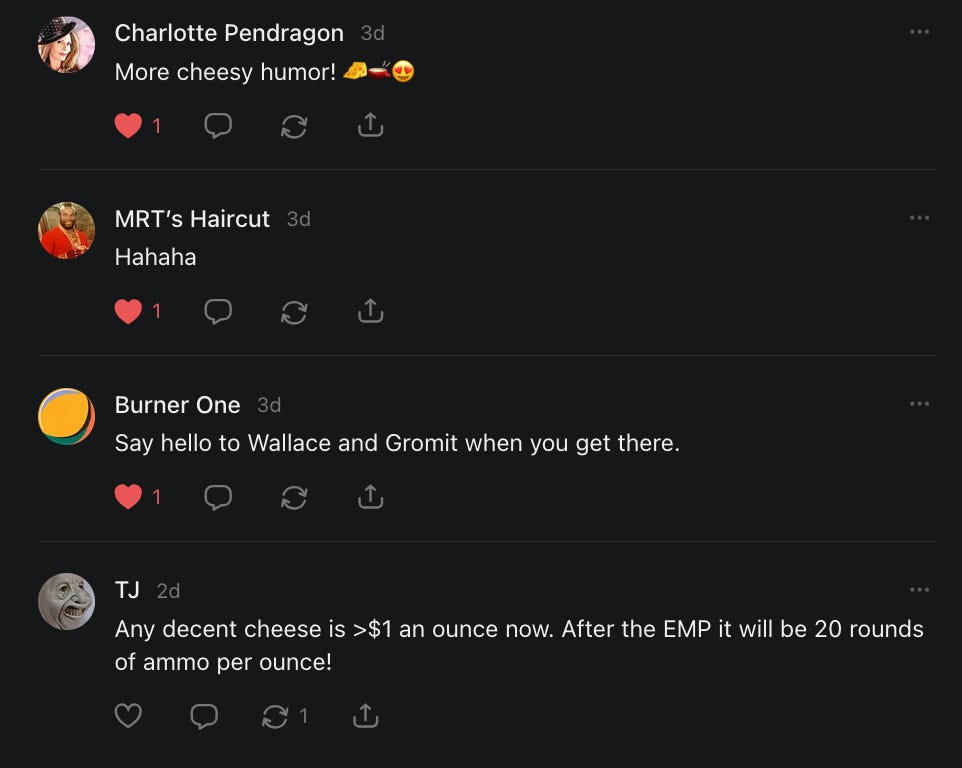View MRT's Haircut profile name
This screenshot has width=962, height=768.
coord(192,219)
